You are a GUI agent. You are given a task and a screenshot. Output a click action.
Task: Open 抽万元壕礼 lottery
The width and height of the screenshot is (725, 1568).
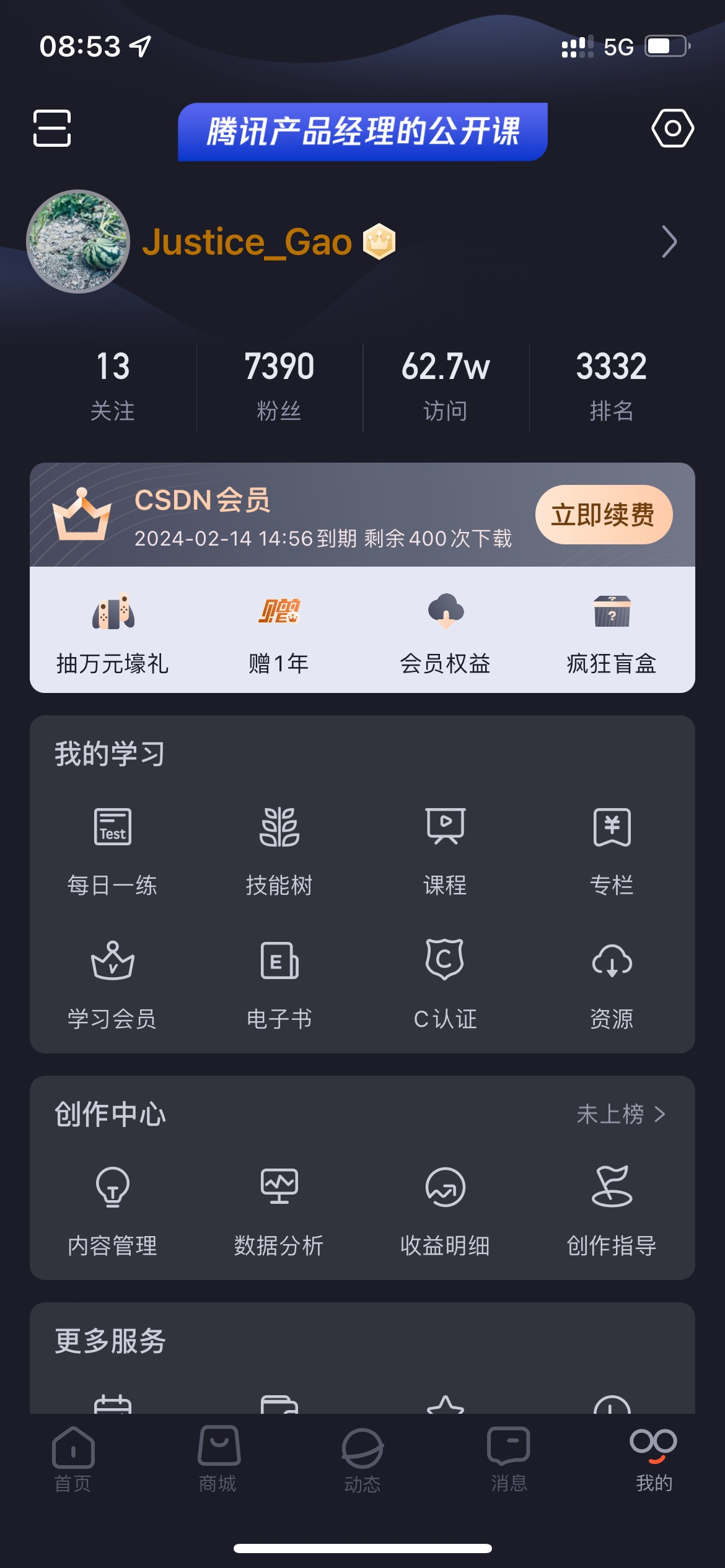(x=113, y=632)
